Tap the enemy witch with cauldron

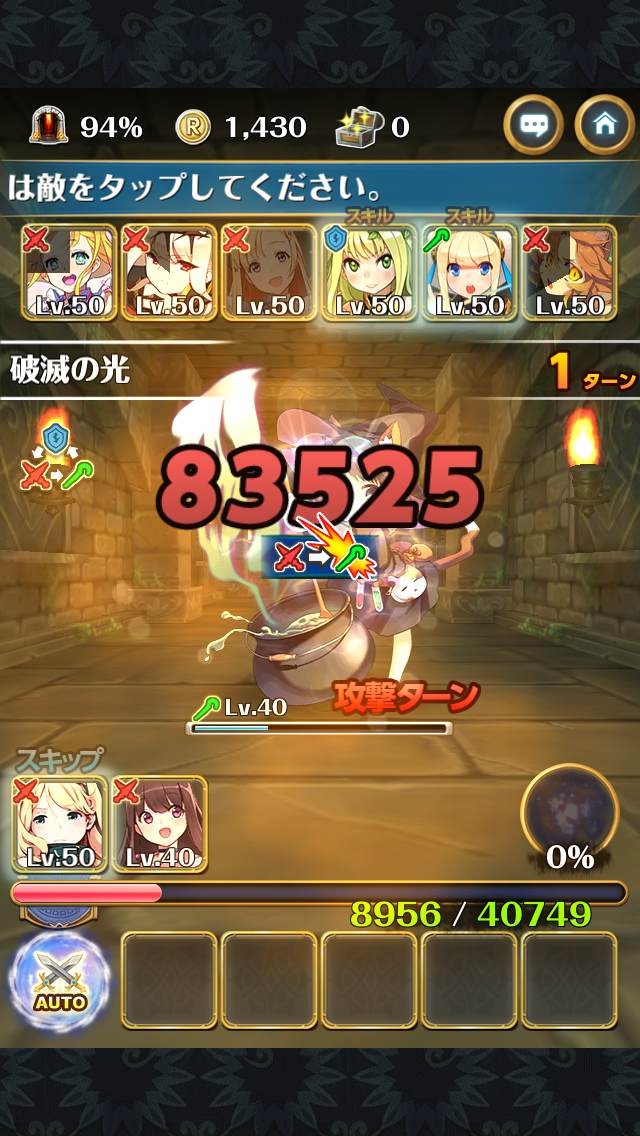330,580
